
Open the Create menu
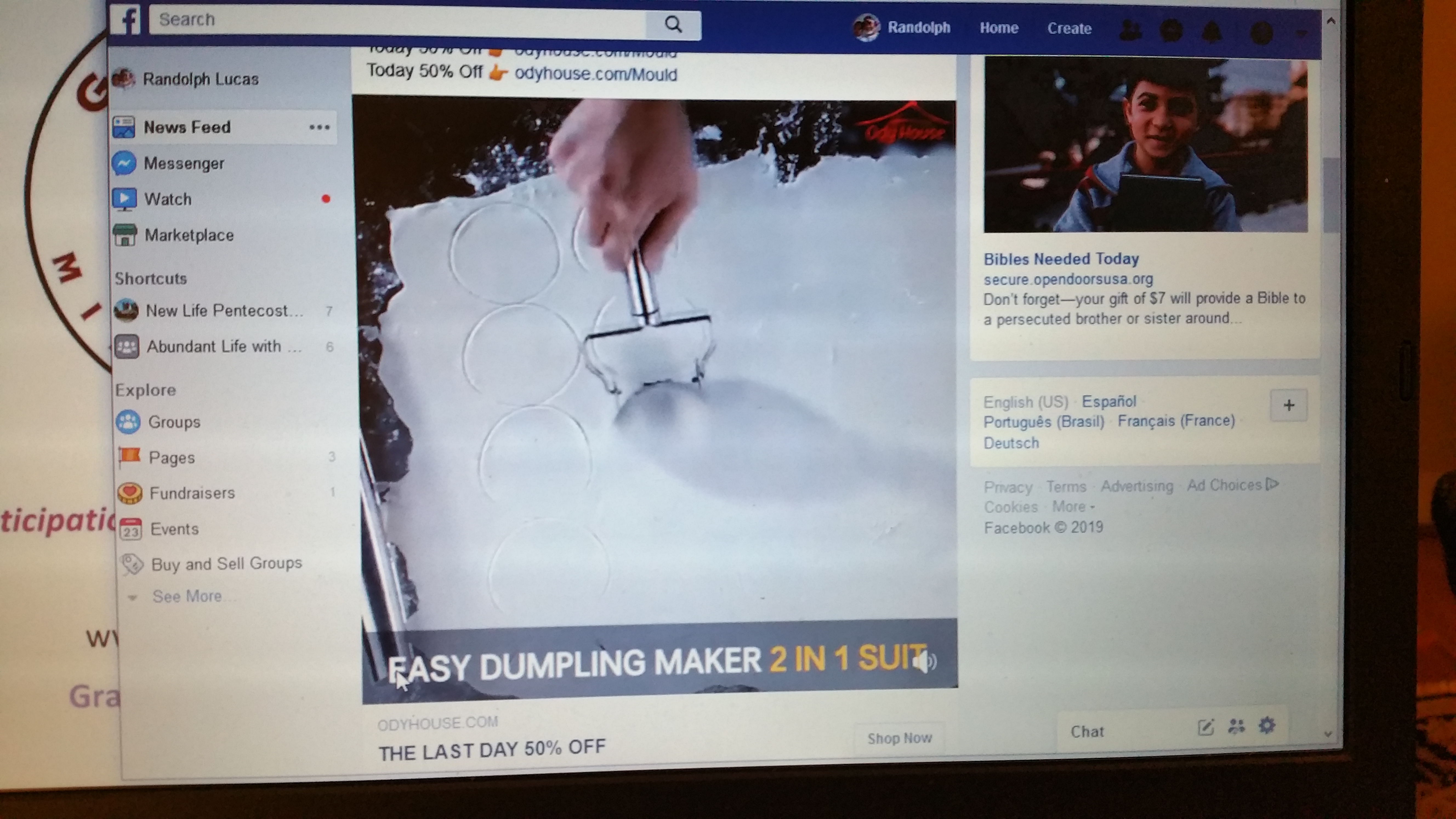coord(1068,29)
